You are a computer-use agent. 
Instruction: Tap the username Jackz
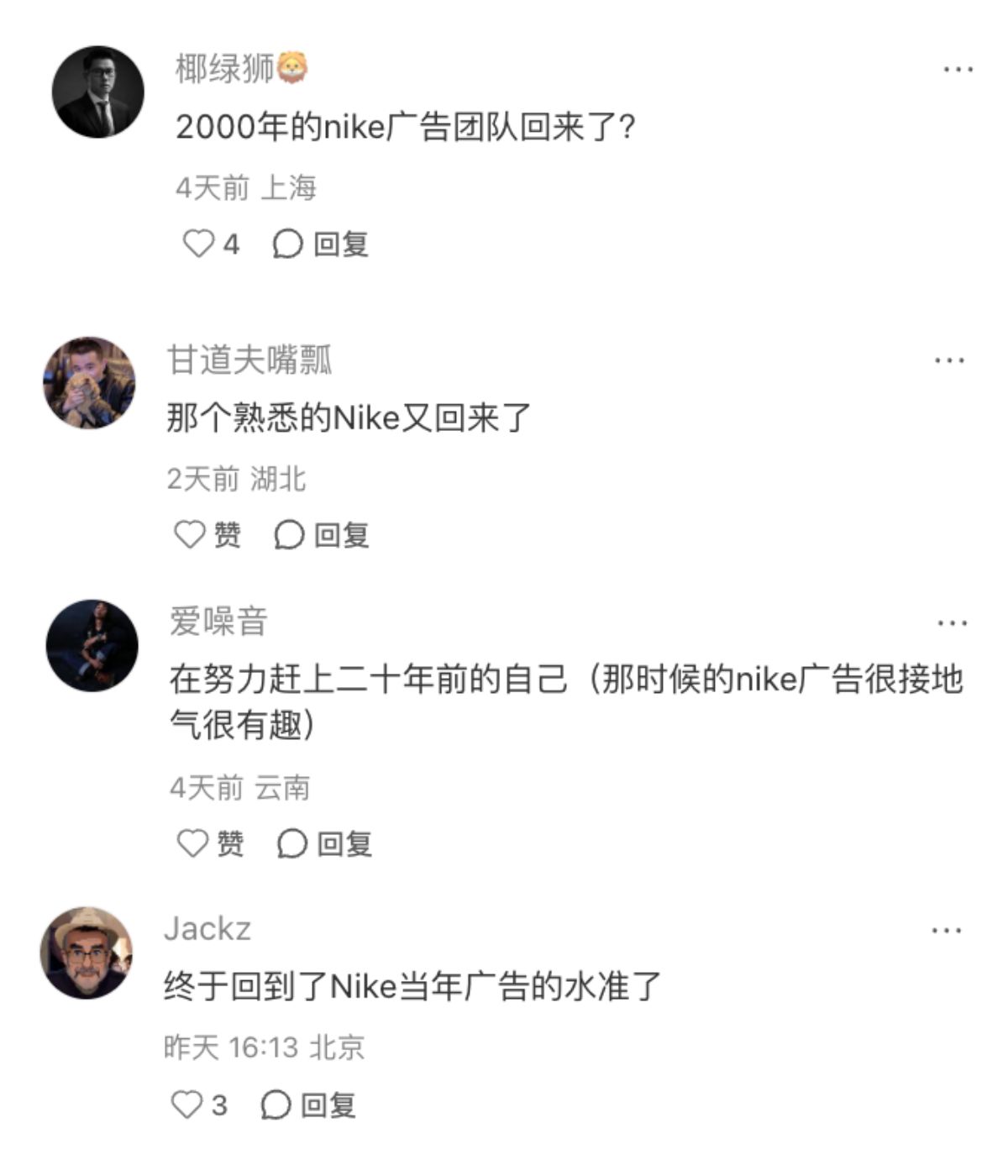pyautogui.click(x=207, y=929)
